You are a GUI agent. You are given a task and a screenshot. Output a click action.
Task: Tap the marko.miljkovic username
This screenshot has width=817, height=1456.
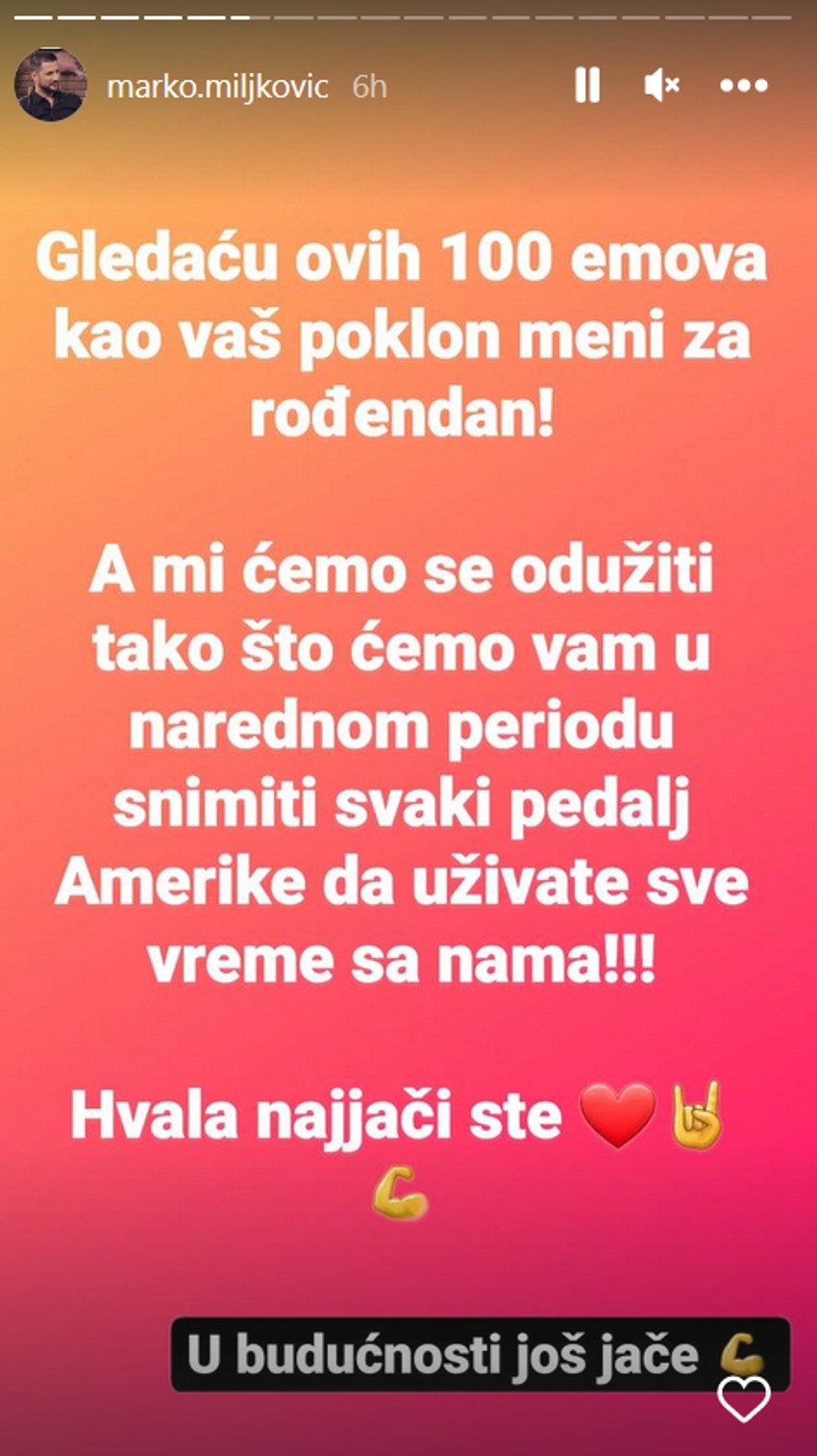(217, 87)
